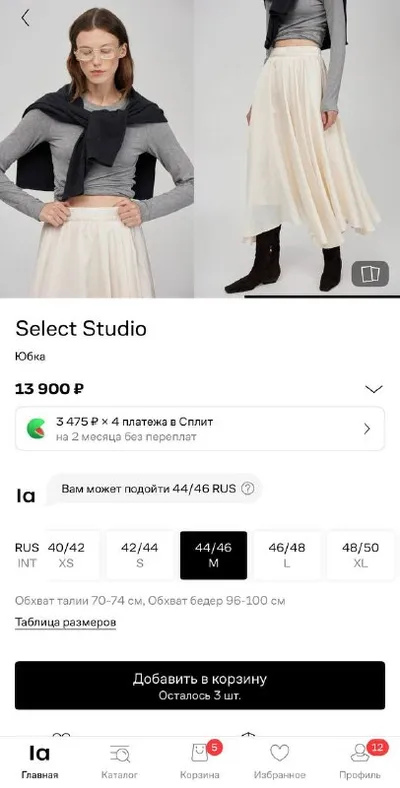Viewport: 400px width, 788px height.
Task: Expand the price details chevron
Action: [373, 389]
